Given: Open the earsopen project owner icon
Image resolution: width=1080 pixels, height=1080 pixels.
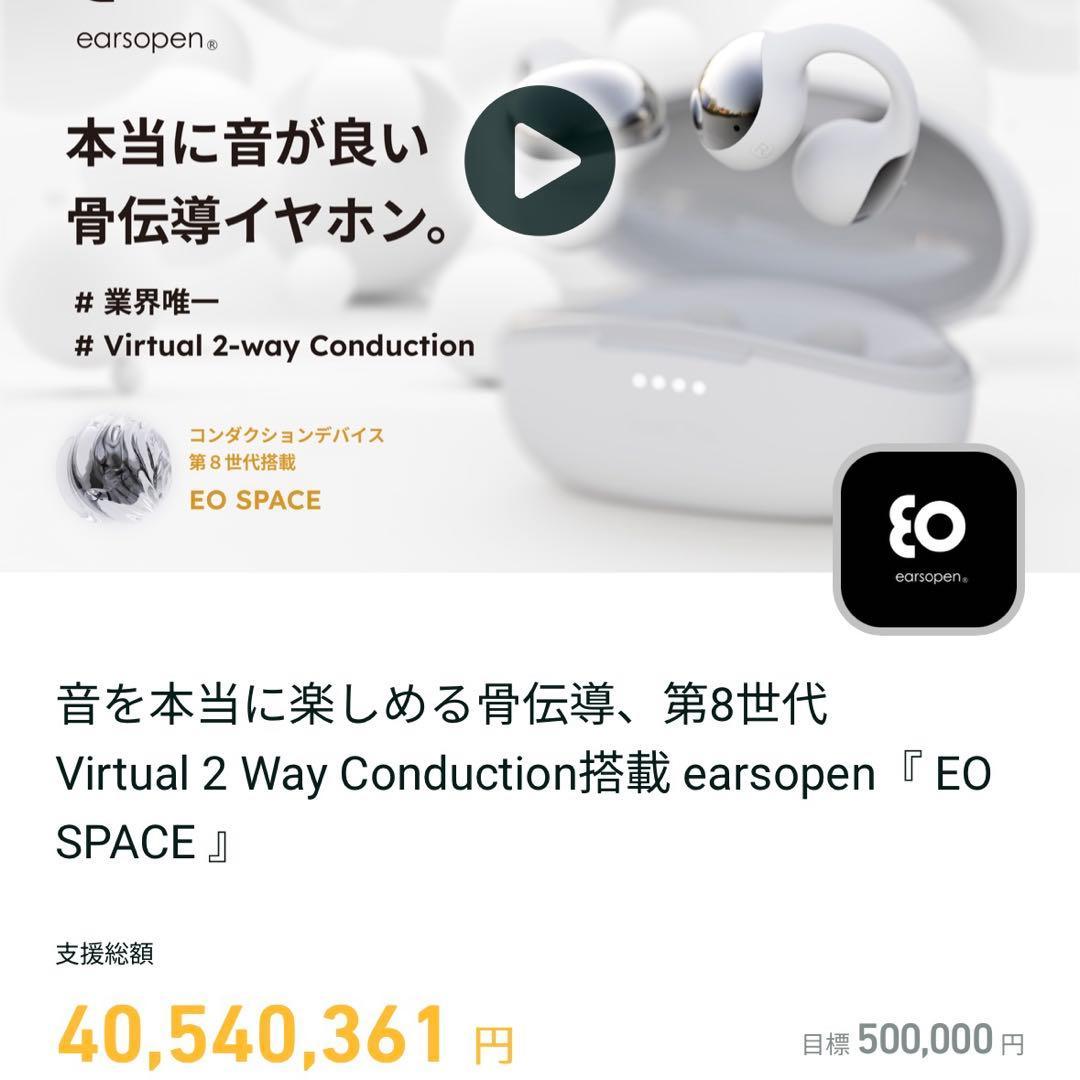Looking at the screenshot, I should point(928,539).
